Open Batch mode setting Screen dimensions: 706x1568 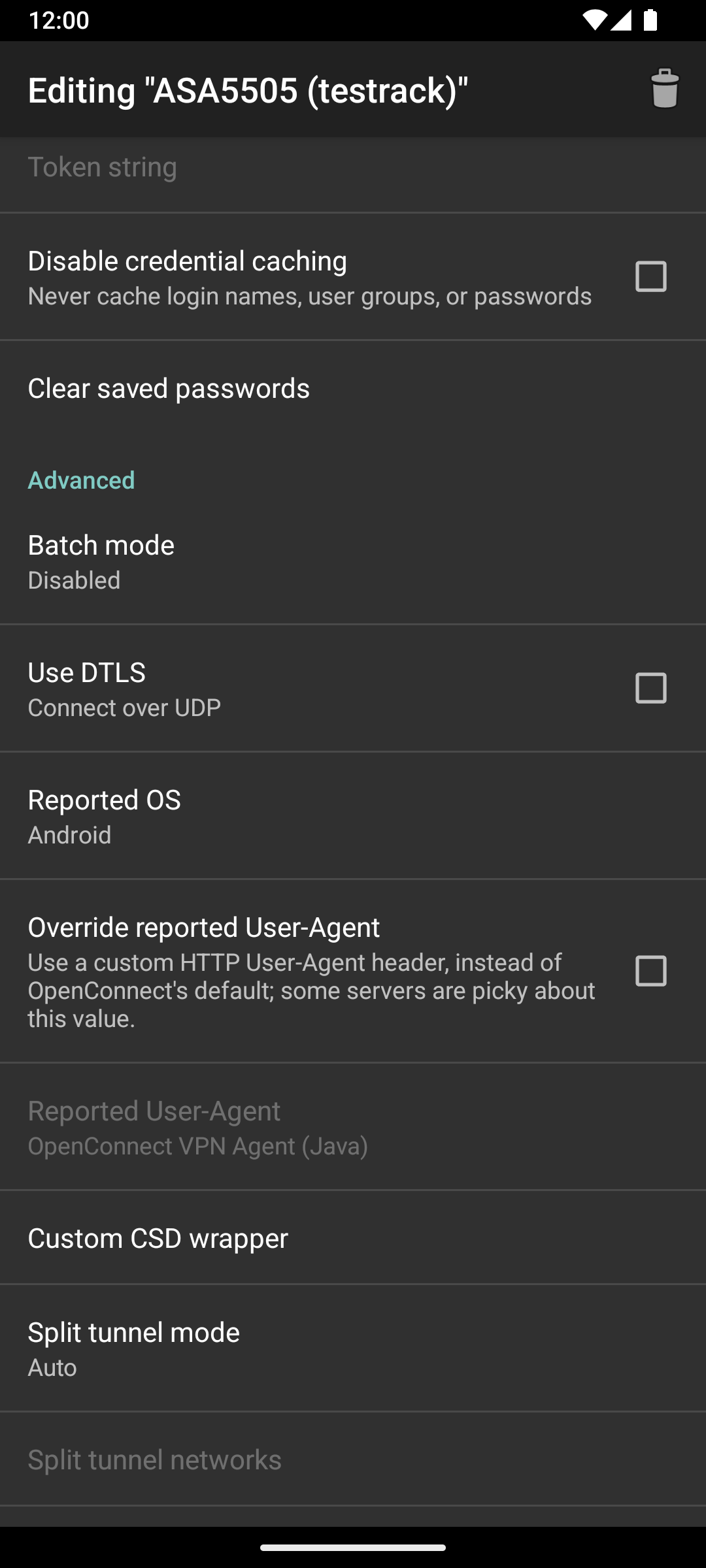pos(353,562)
